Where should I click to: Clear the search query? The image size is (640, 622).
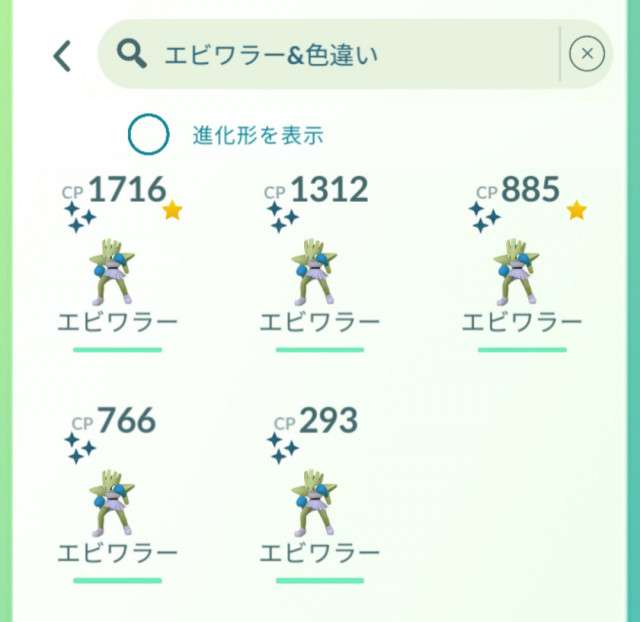(587, 54)
